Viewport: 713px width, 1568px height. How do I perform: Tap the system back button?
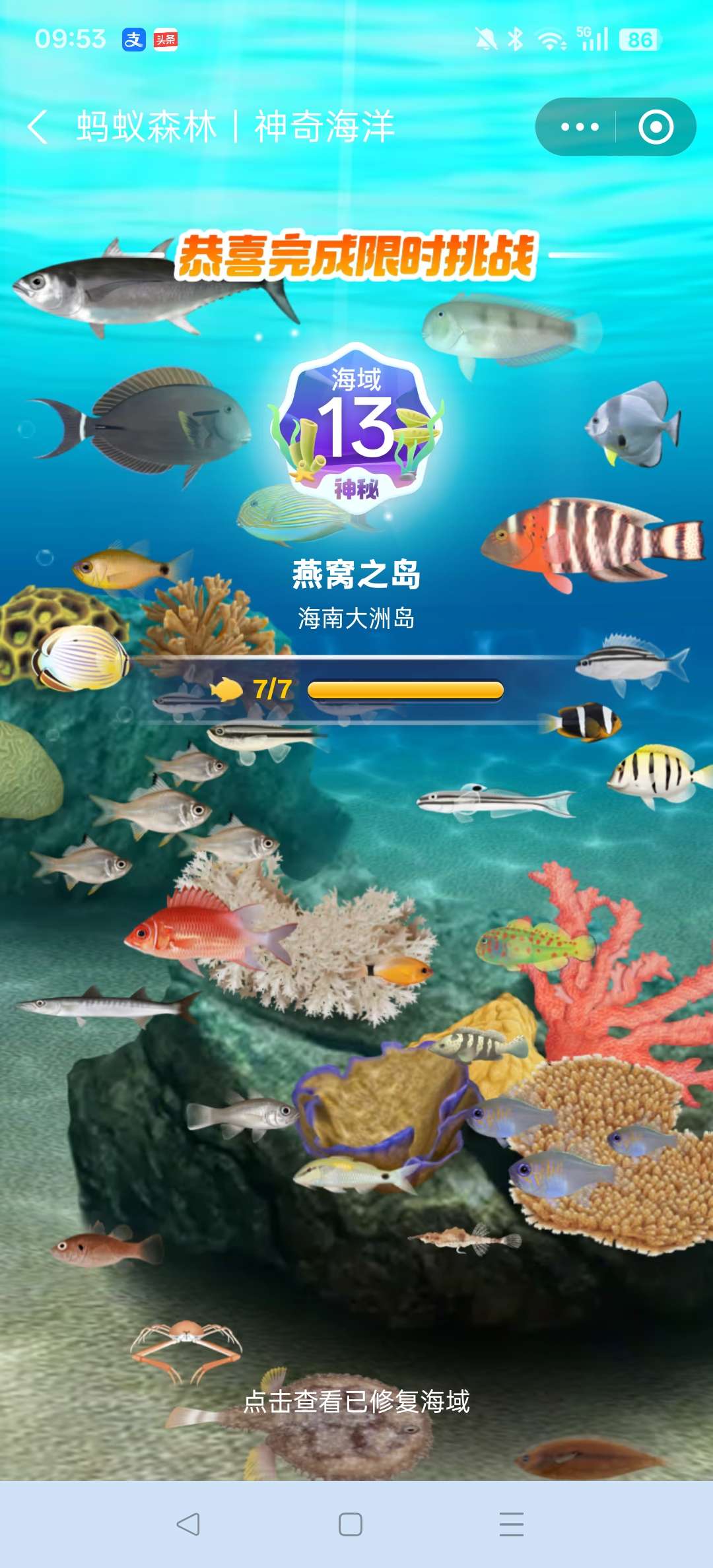point(188,1524)
